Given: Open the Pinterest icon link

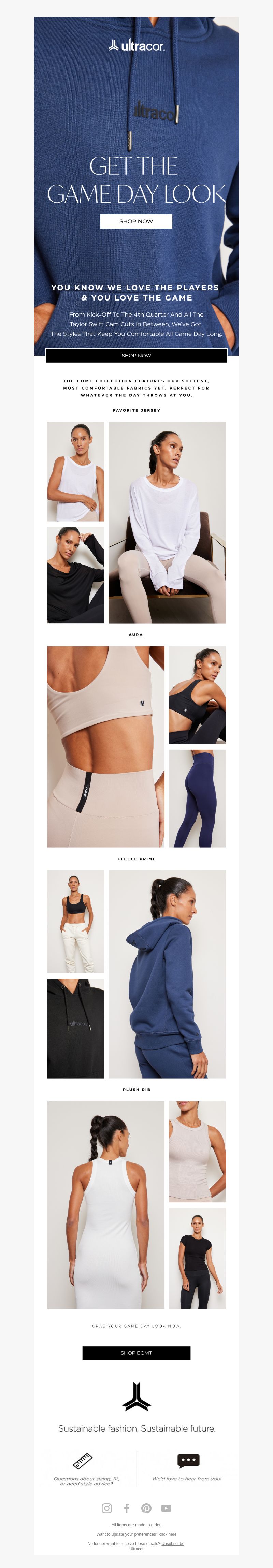Looking at the screenshot, I should [x=146, y=1508].
